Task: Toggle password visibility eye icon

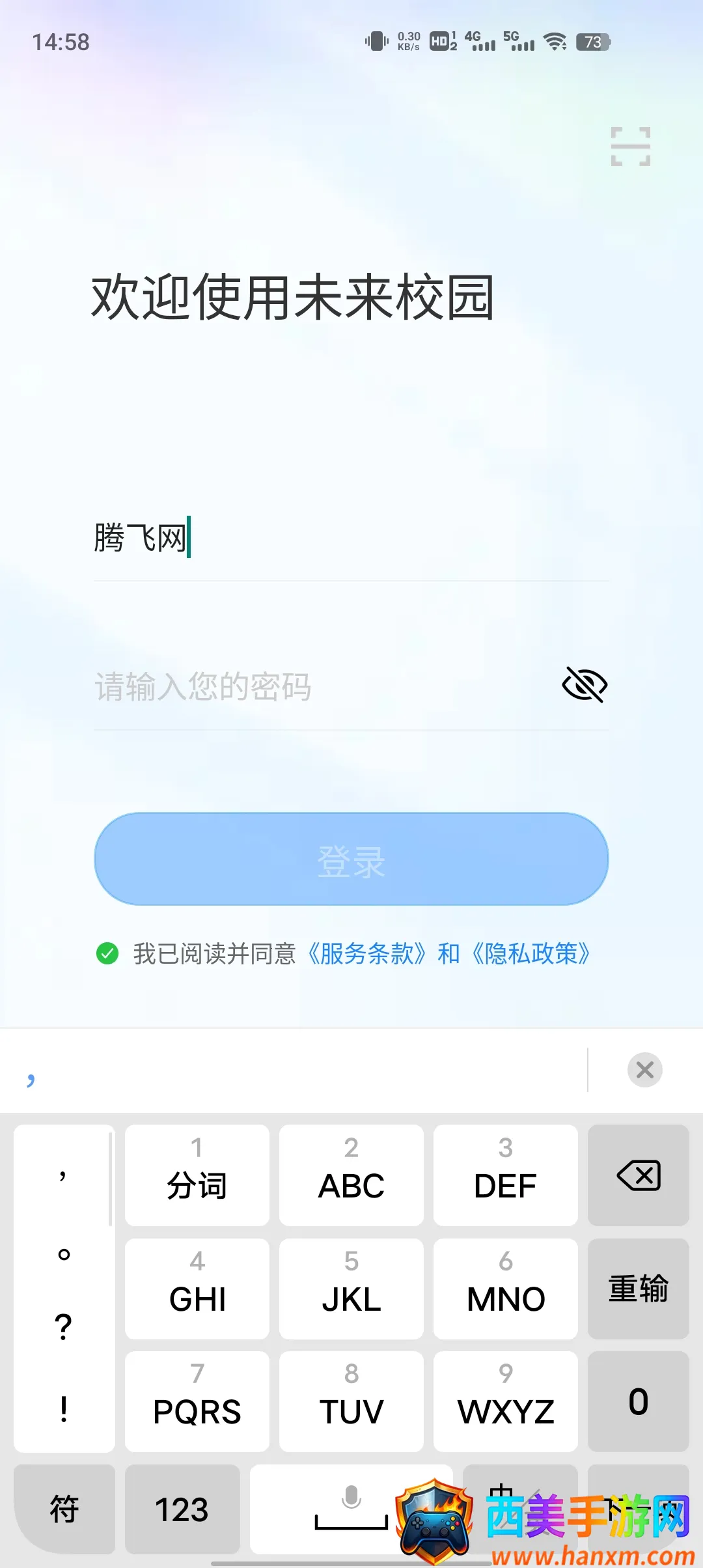Action: (x=584, y=684)
